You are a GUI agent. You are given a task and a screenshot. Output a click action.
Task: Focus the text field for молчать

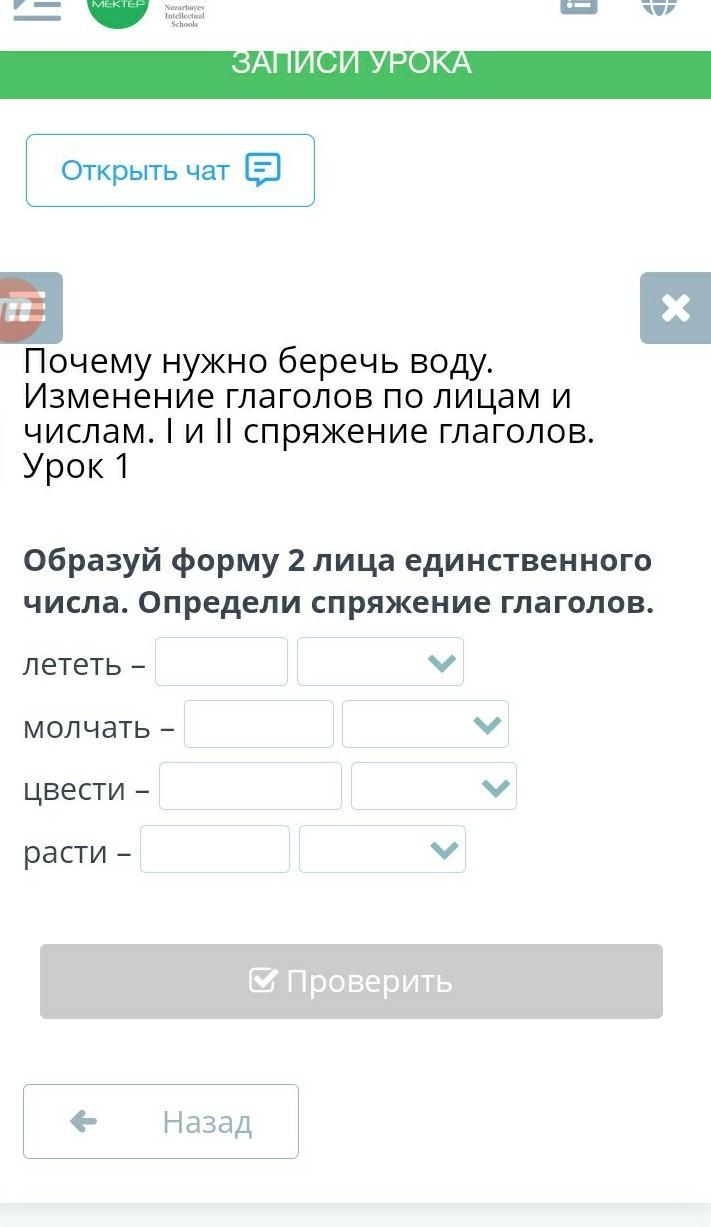point(259,724)
